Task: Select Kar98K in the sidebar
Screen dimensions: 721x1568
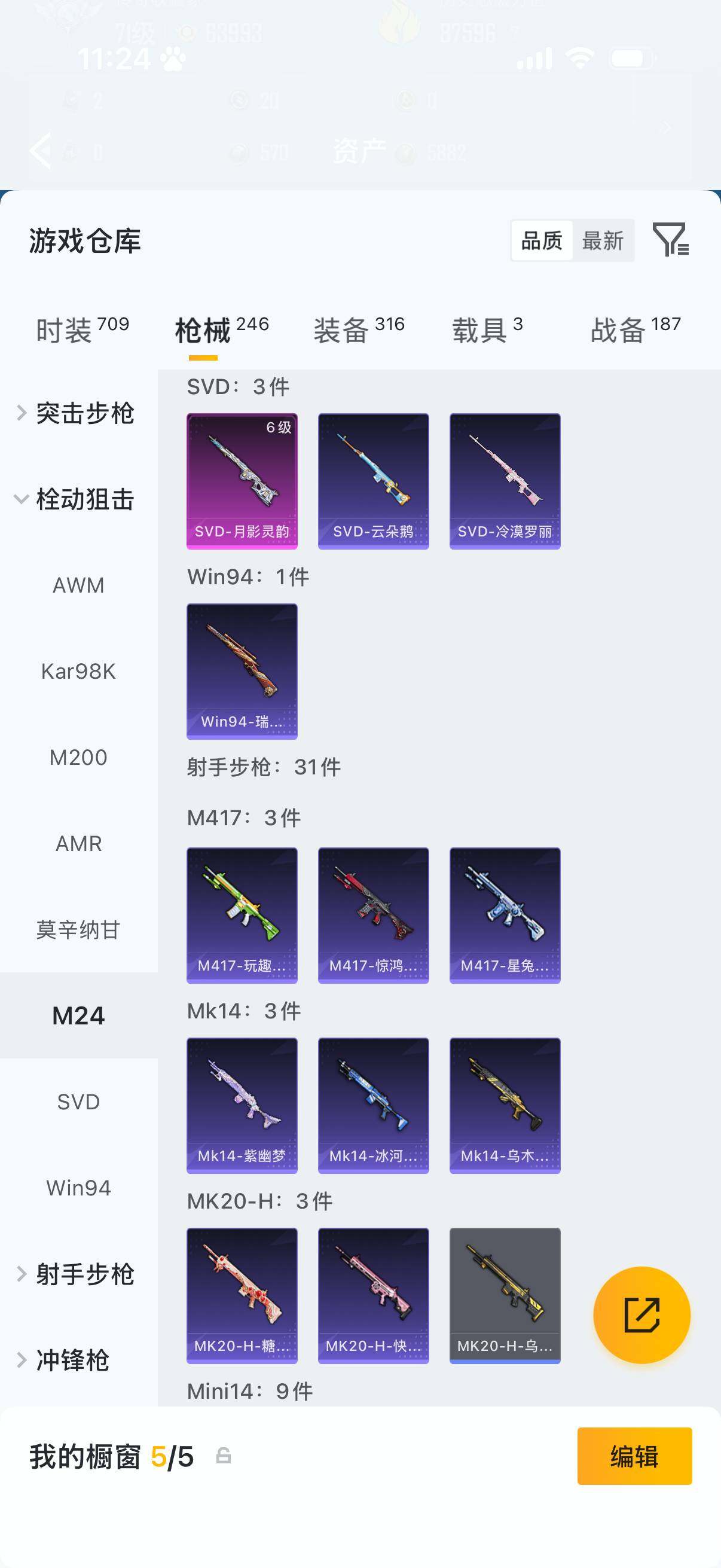Action: (78, 672)
